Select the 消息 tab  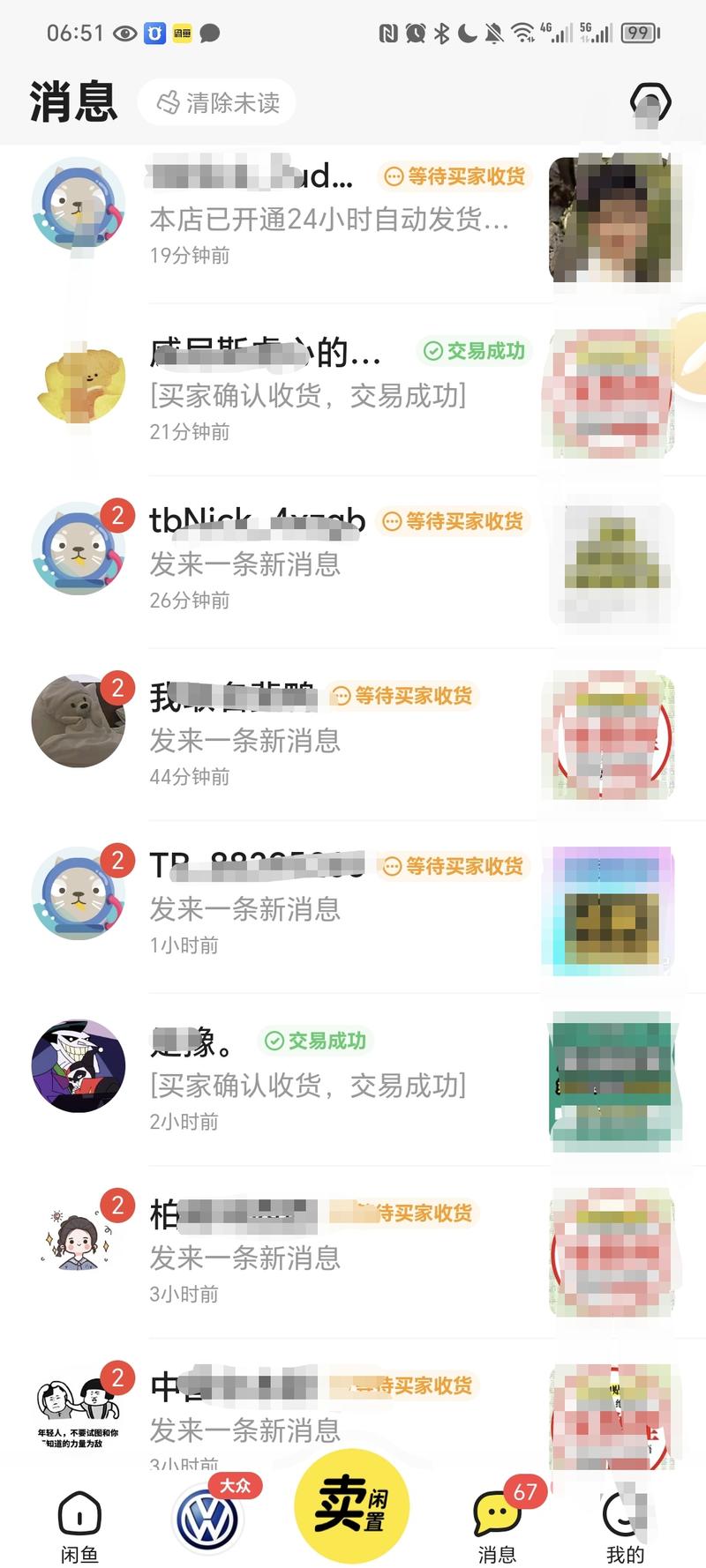click(x=497, y=1525)
